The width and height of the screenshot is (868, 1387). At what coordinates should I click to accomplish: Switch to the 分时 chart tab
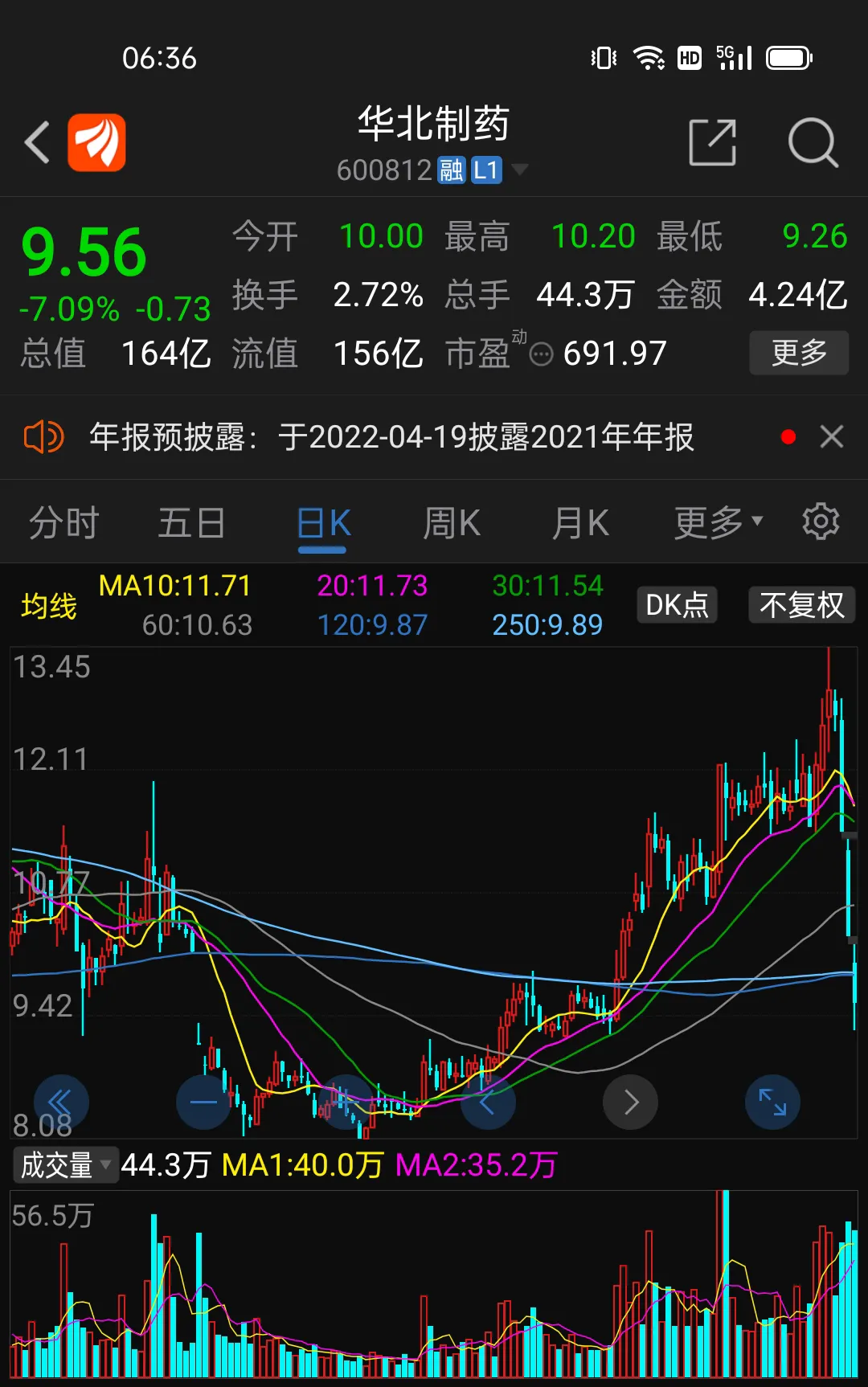click(x=63, y=523)
